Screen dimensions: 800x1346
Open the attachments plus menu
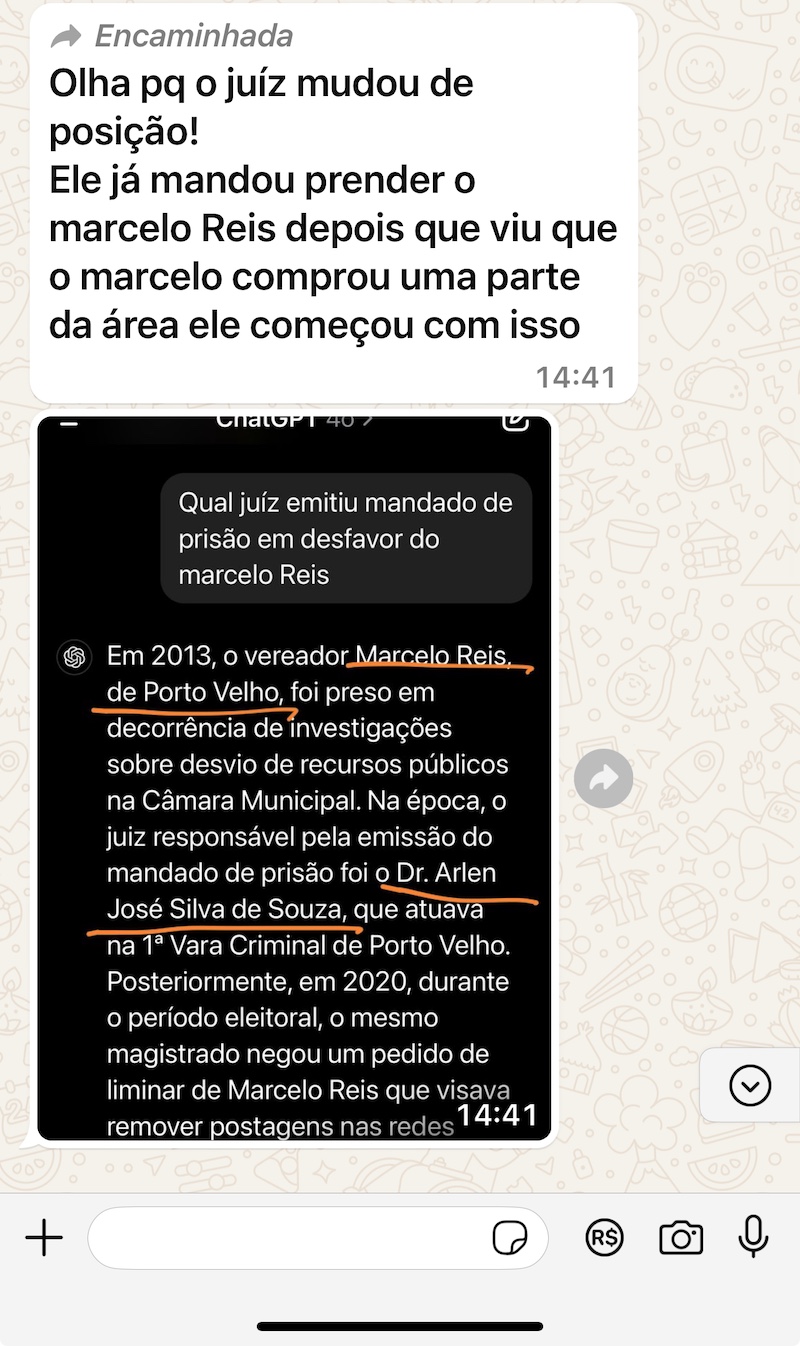[44, 1238]
